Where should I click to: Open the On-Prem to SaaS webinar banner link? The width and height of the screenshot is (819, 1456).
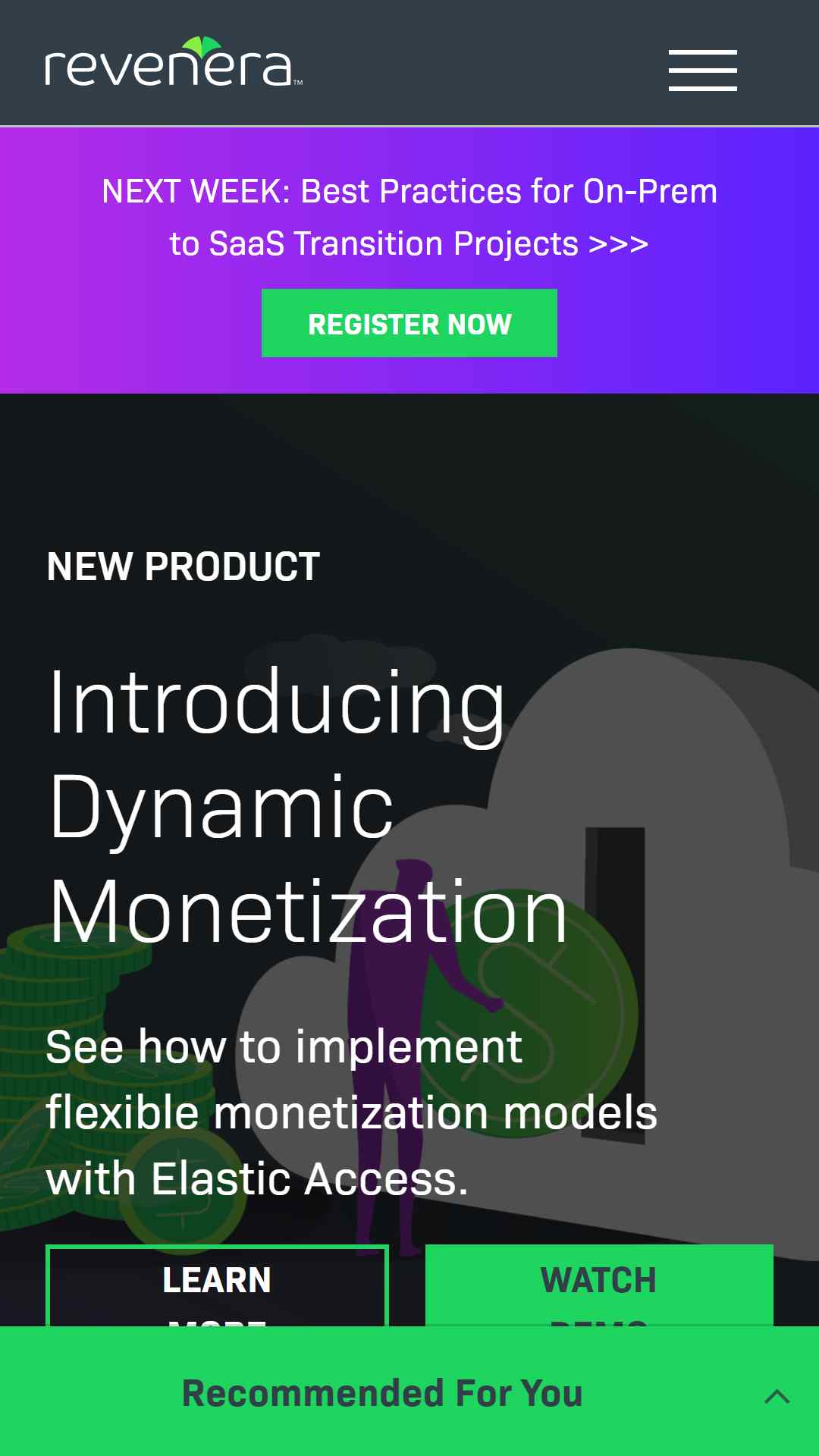pos(409,217)
